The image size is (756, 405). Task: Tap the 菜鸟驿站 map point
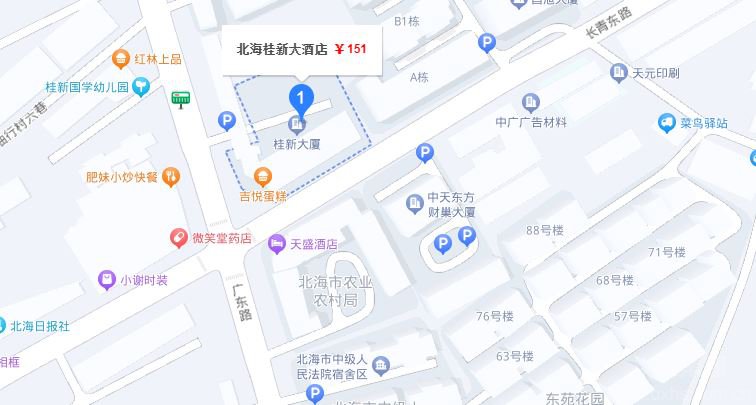(x=667, y=123)
